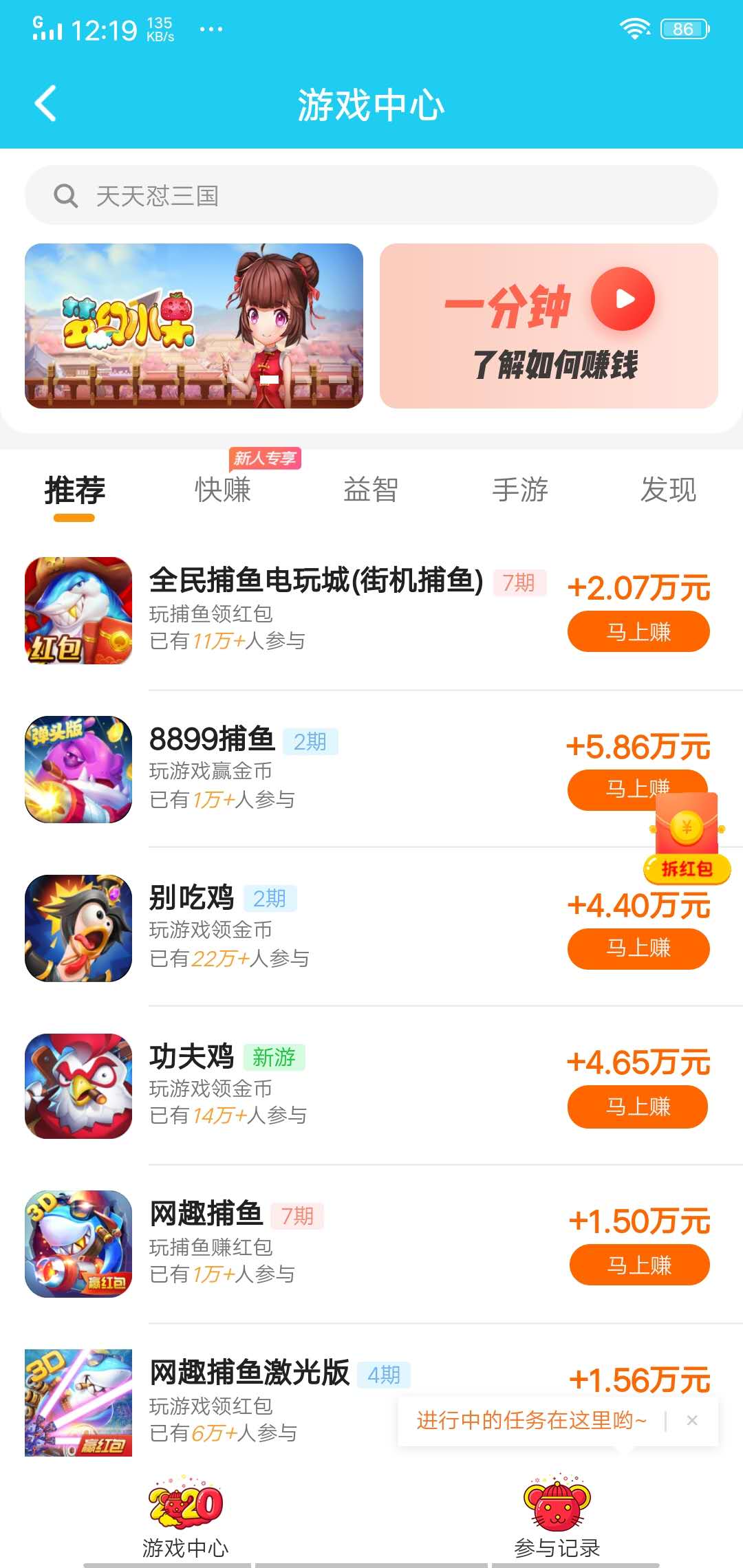The height and width of the screenshot is (1568, 743).
Task: Tap the 新人专享 badge above 快赚
Action: (x=266, y=457)
